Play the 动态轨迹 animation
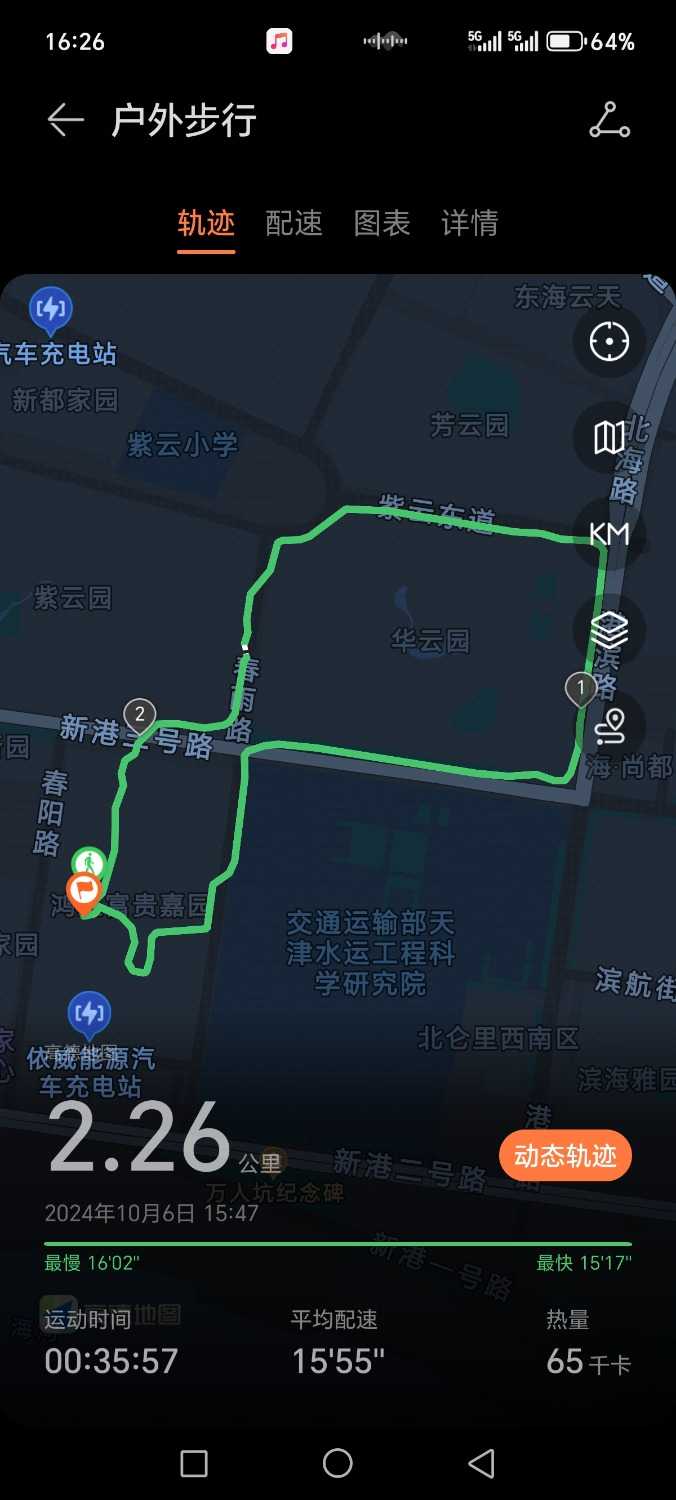Viewport: 676px width, 1500px height. 565,1156
